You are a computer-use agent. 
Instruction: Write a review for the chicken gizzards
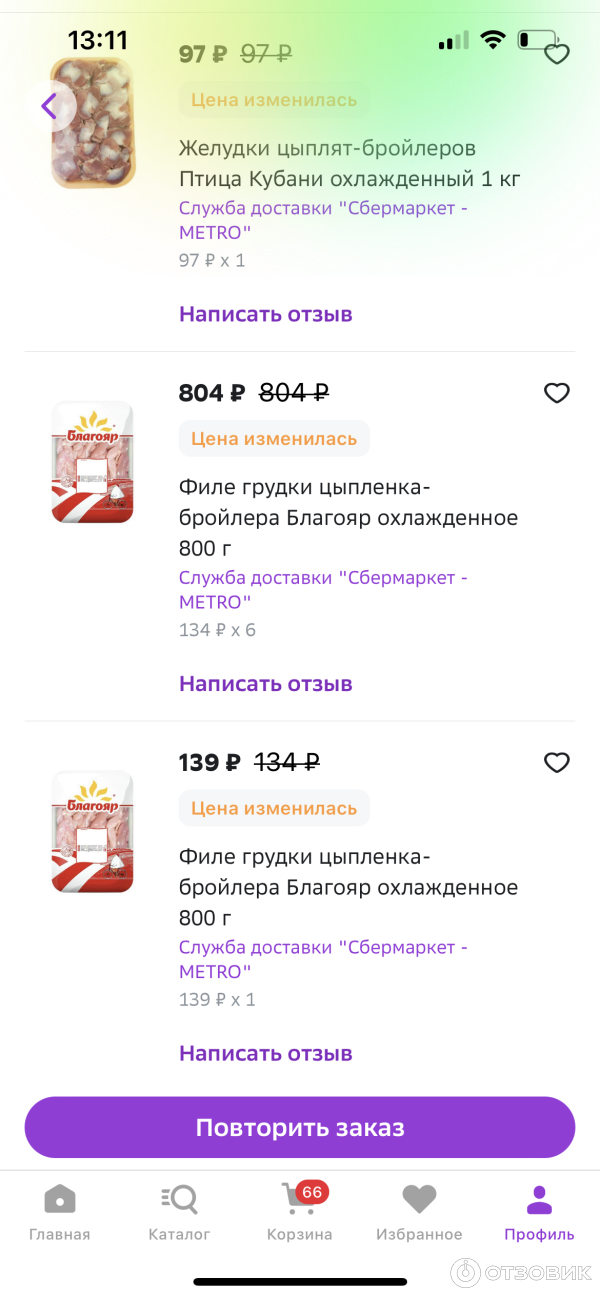tap(265, 314)
